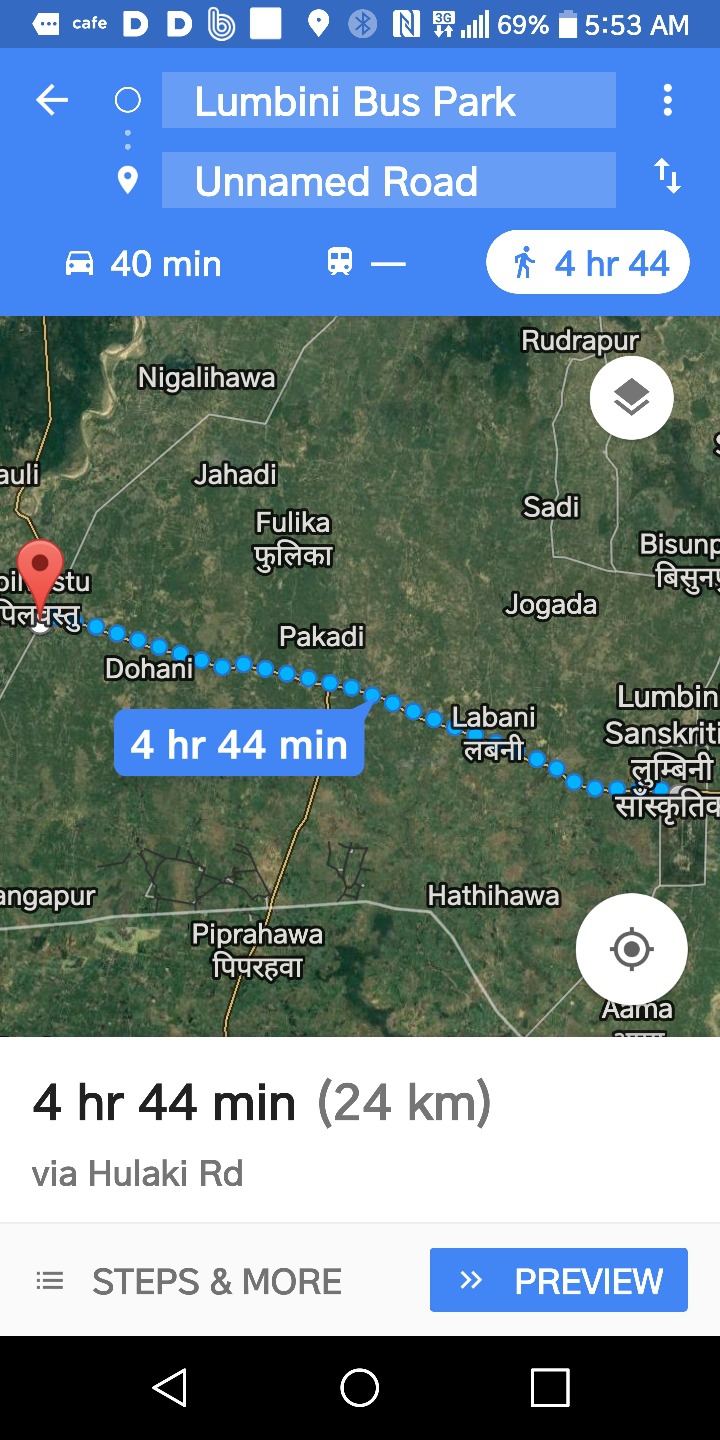
Task: Open the route summary via Hulaki Rd
Action: 260,1130
